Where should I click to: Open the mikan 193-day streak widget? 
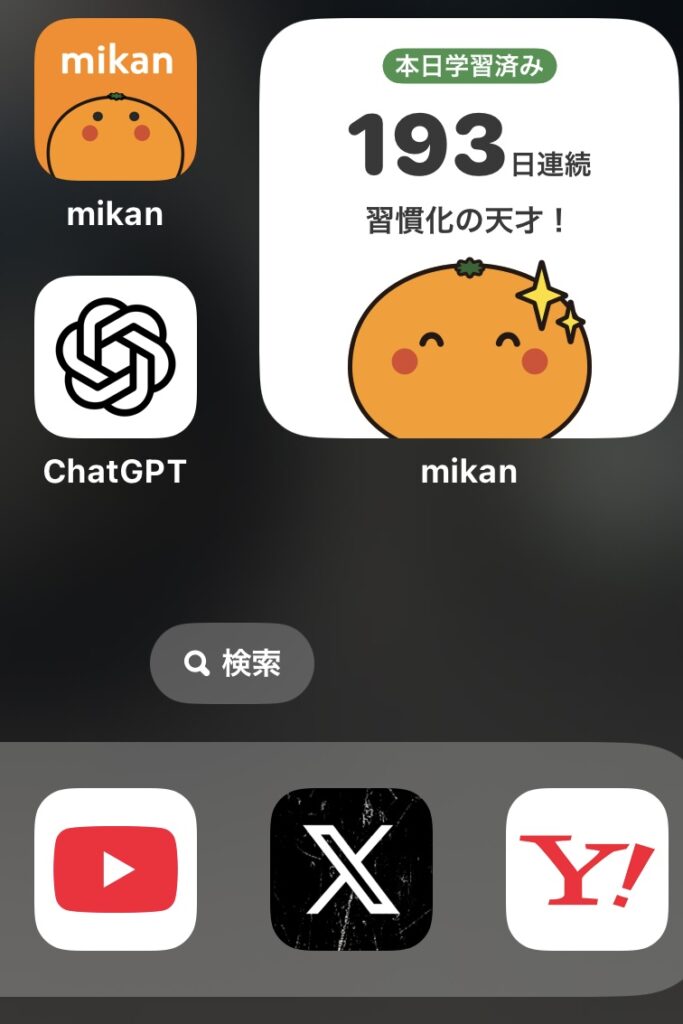469,228
